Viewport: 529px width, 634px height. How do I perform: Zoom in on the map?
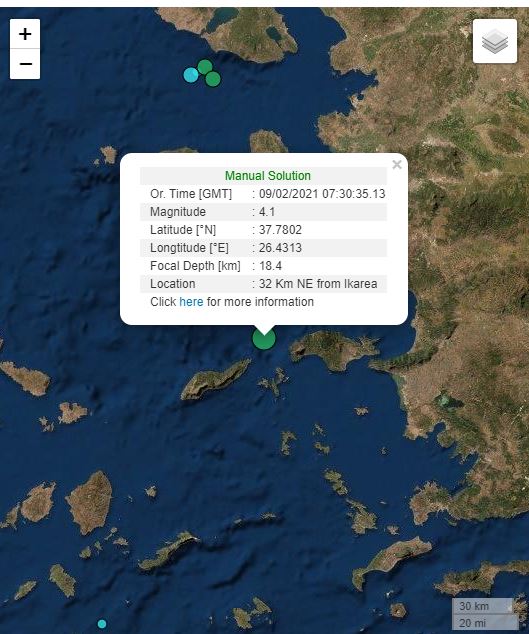(25, 34)
